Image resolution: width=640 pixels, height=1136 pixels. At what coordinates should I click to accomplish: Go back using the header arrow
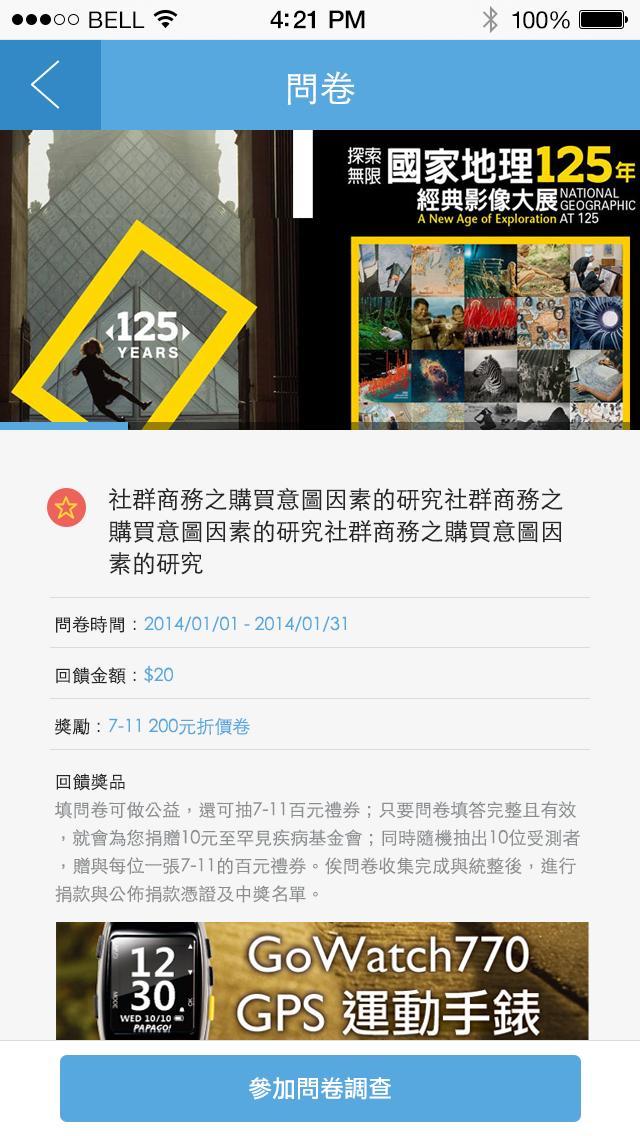(x=50, y=85)
